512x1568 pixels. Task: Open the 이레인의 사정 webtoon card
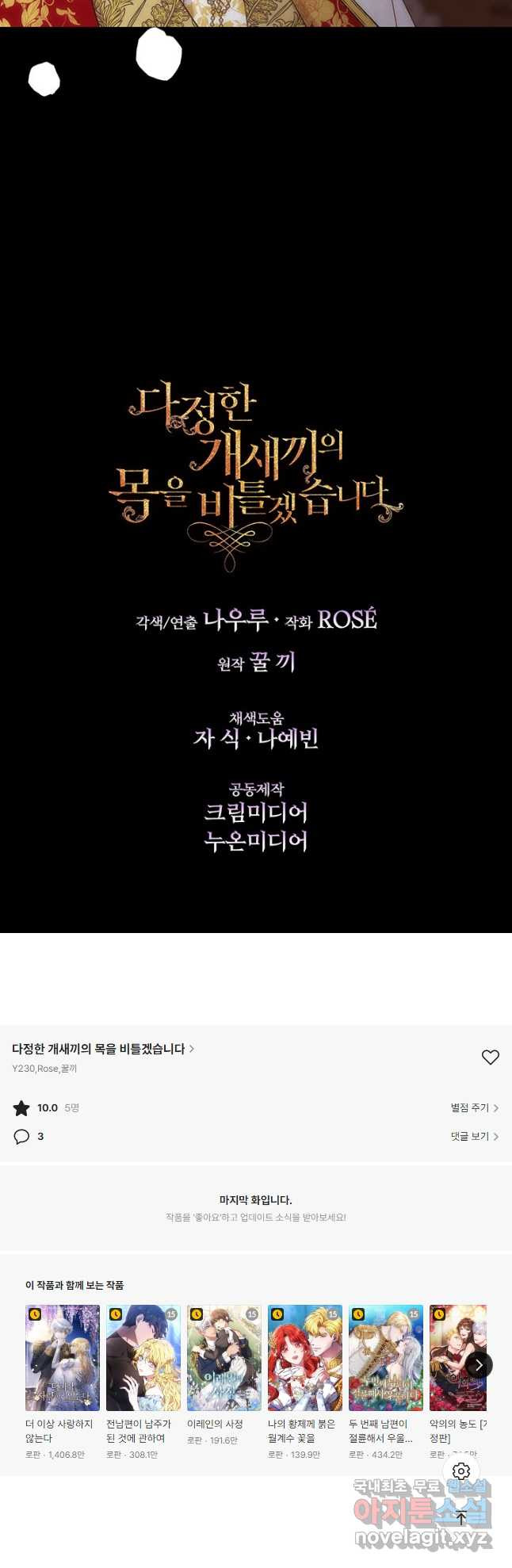224,1357
